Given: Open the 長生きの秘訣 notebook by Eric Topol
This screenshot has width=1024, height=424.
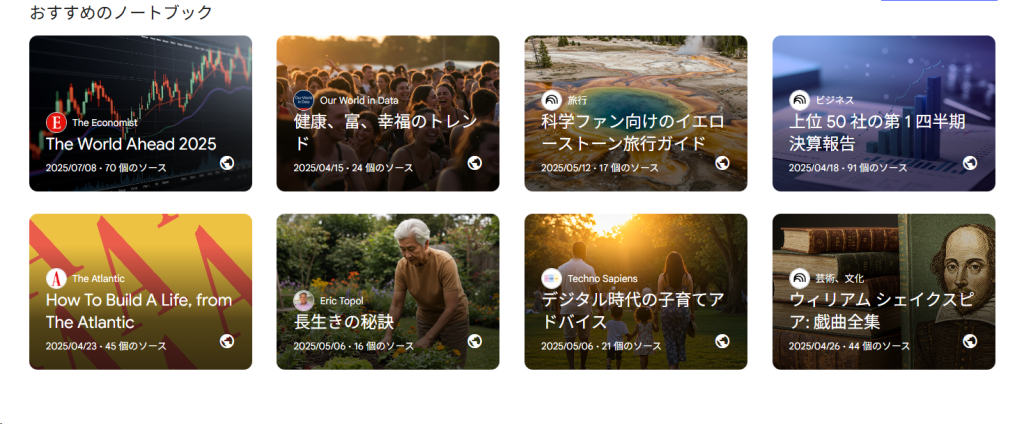Looking at the screenshot, I should (x=387, y=291).
